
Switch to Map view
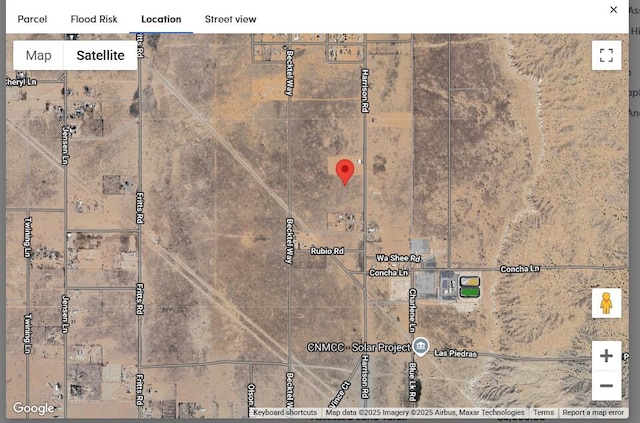tap(39, 56)
